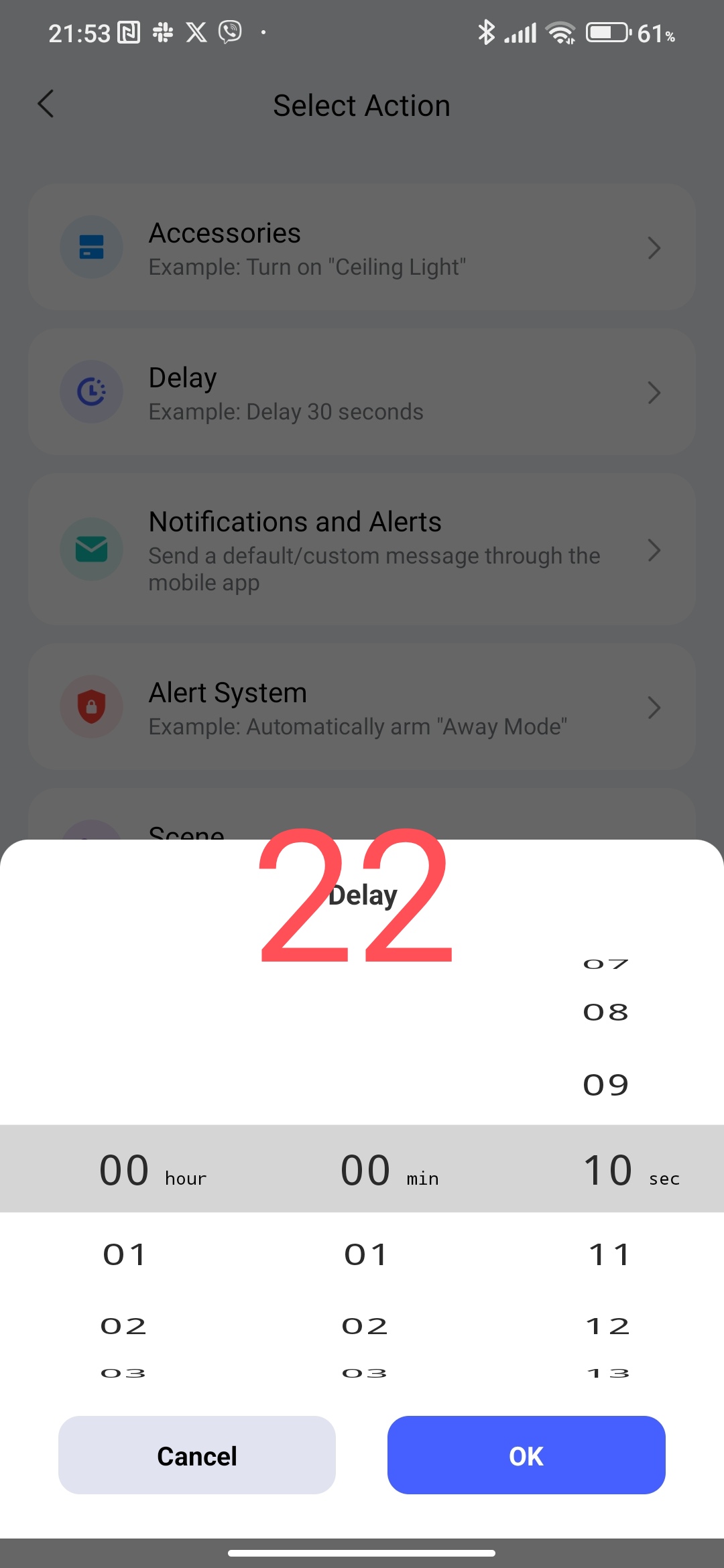724x1568 pixels.
Task: Pick 02 in the hour wheel
Action: 124,1325
